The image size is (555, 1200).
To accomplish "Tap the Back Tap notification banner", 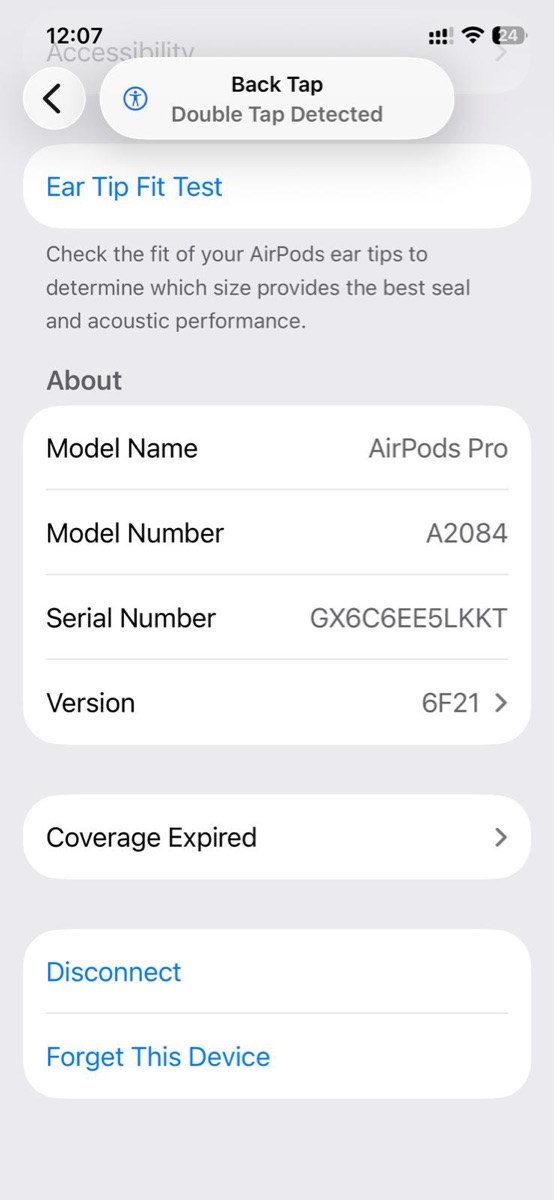I will (277, 98).
